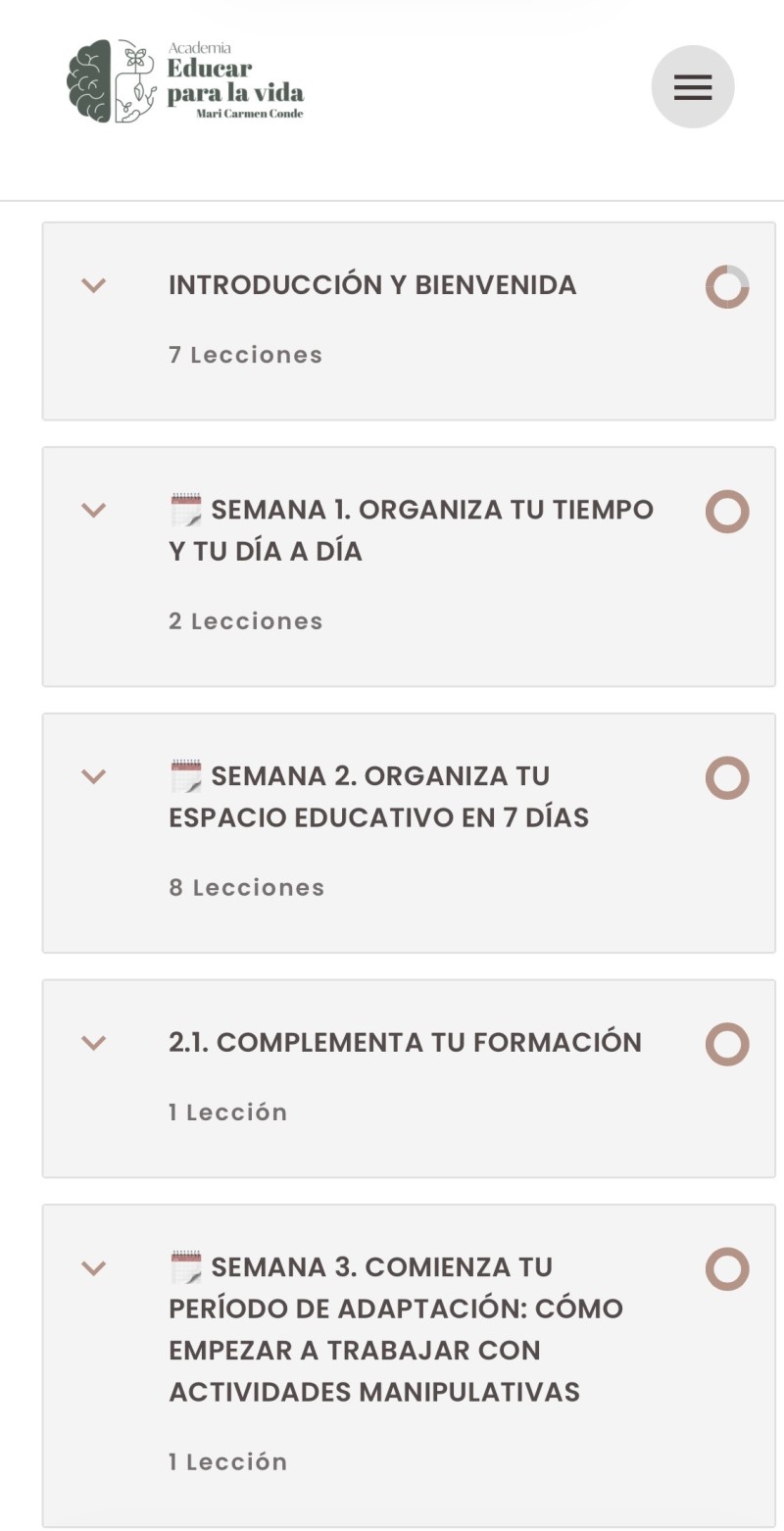Expand Semana 2 Organiza tu espacio educativo
784x1531 pixels.
pos(93,776)
